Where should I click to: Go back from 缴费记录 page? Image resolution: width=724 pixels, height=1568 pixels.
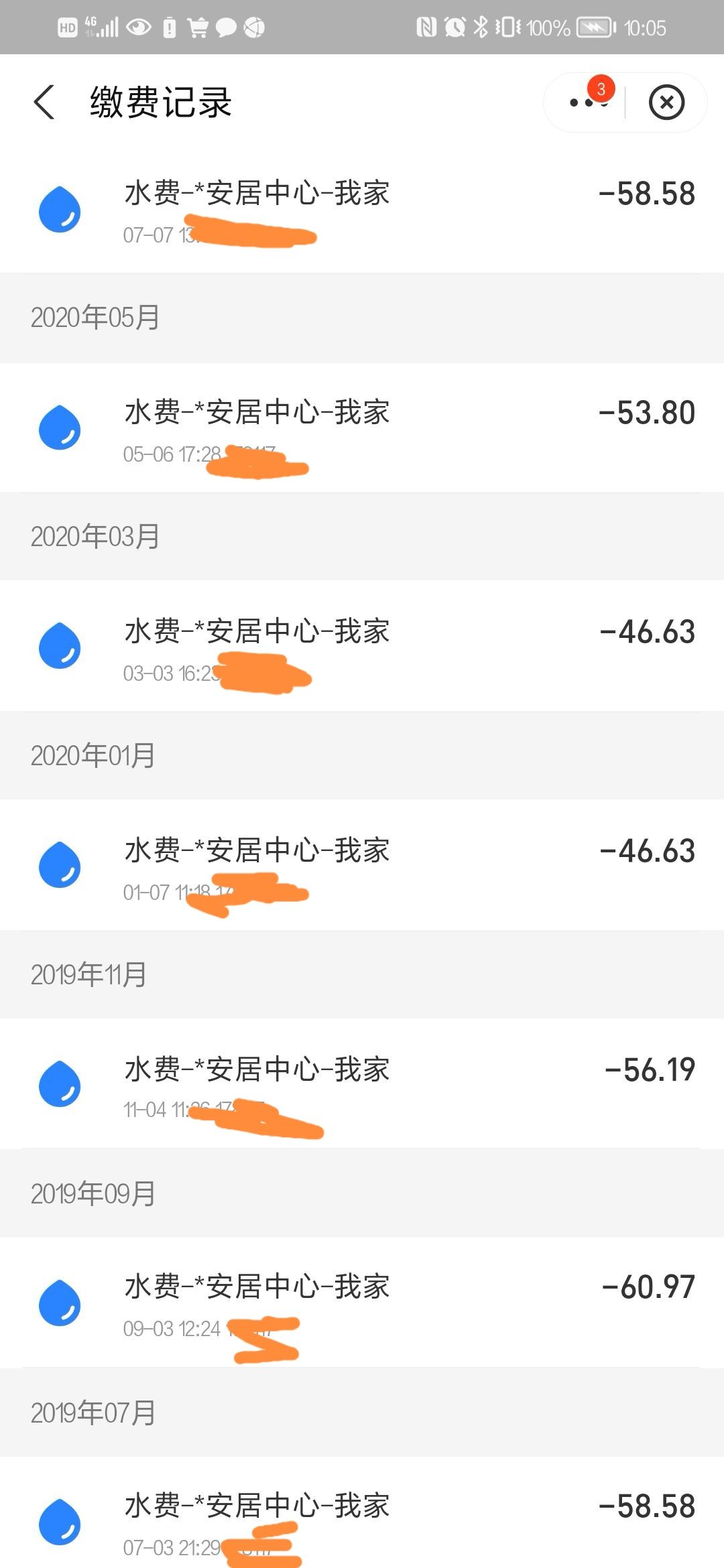click(x=44, y=103)
